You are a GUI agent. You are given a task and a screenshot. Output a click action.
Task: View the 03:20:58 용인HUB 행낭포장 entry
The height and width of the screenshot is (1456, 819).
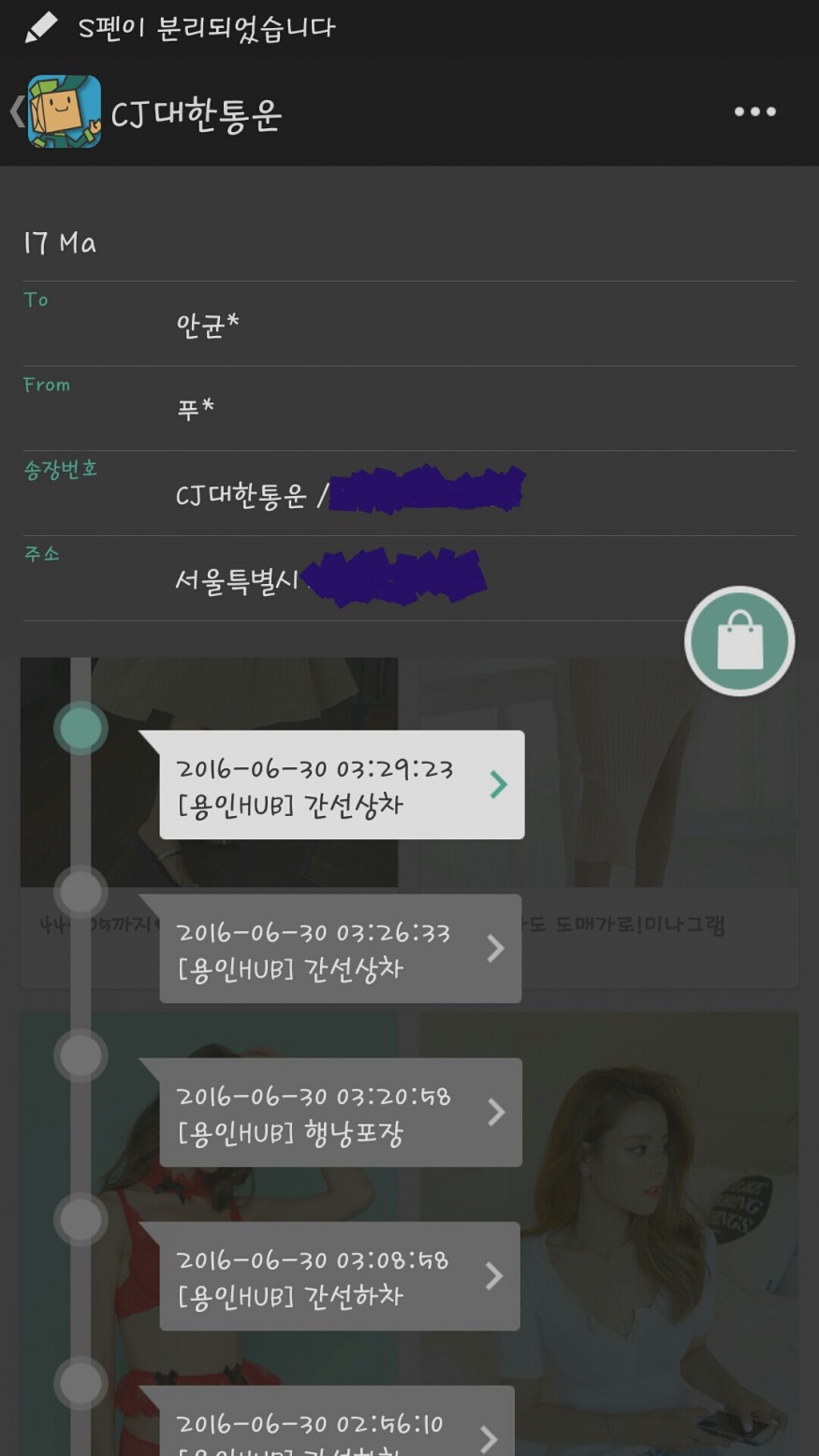point(341,1114)
